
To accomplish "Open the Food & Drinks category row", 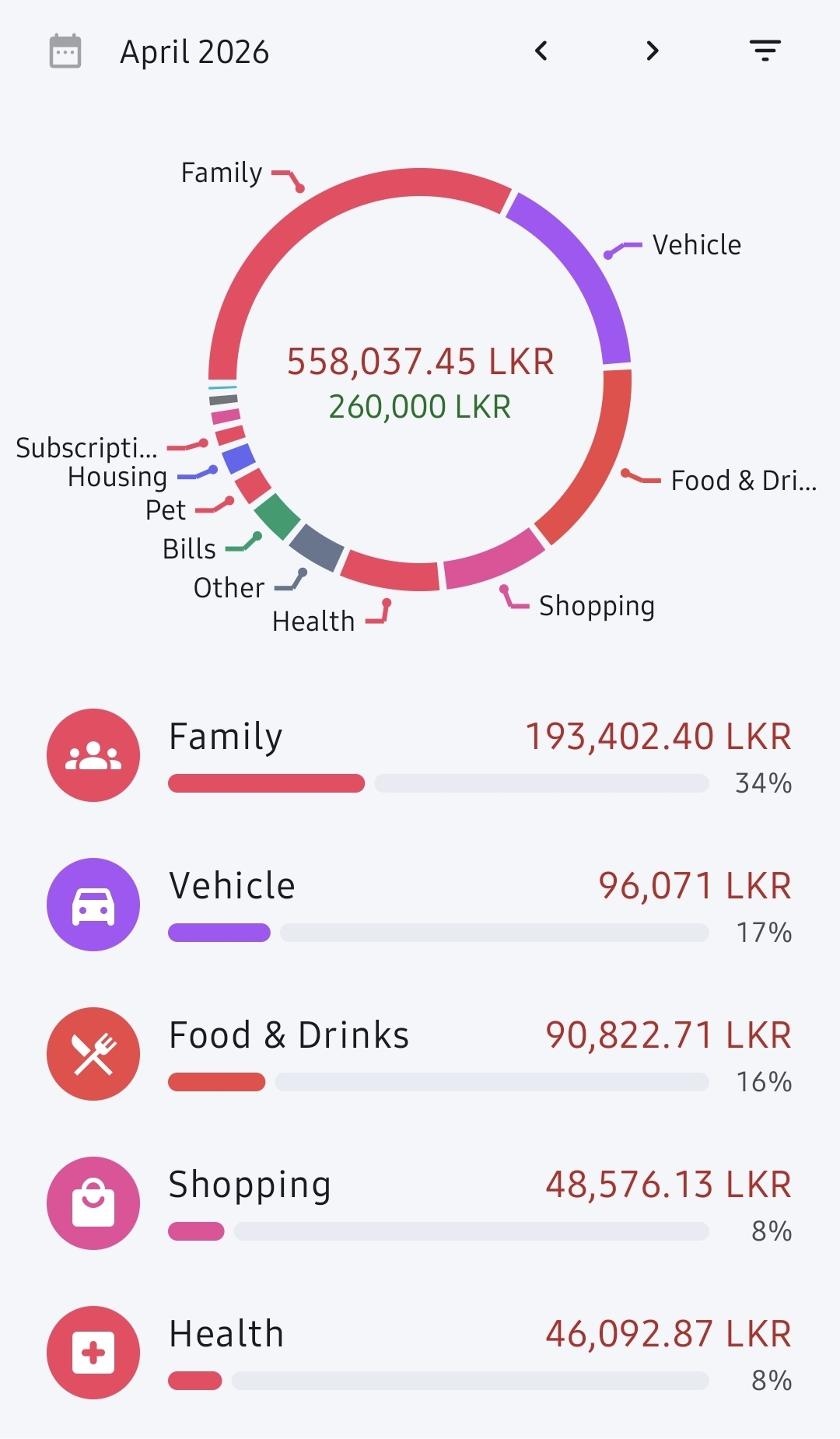I will click(x=420, y=1054).
